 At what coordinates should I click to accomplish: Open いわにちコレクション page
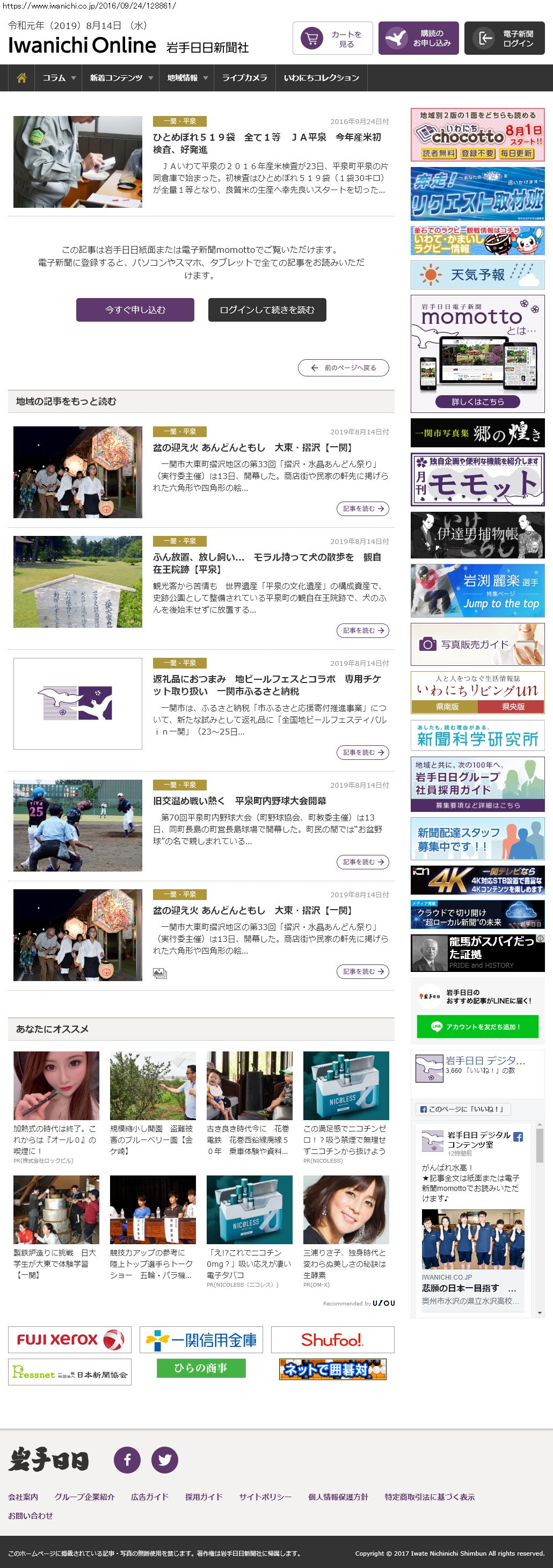(321, 78)
